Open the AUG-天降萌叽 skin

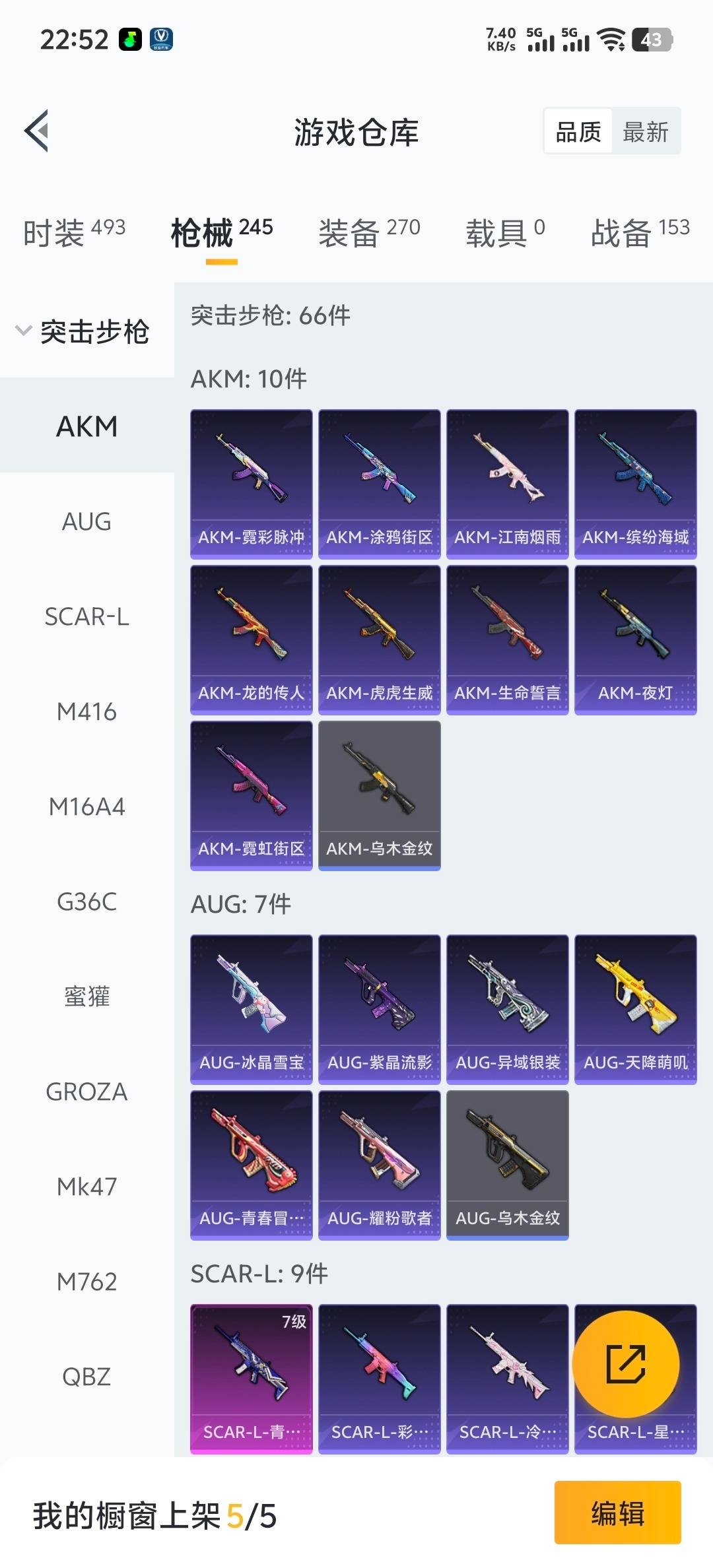point(635,1009)
